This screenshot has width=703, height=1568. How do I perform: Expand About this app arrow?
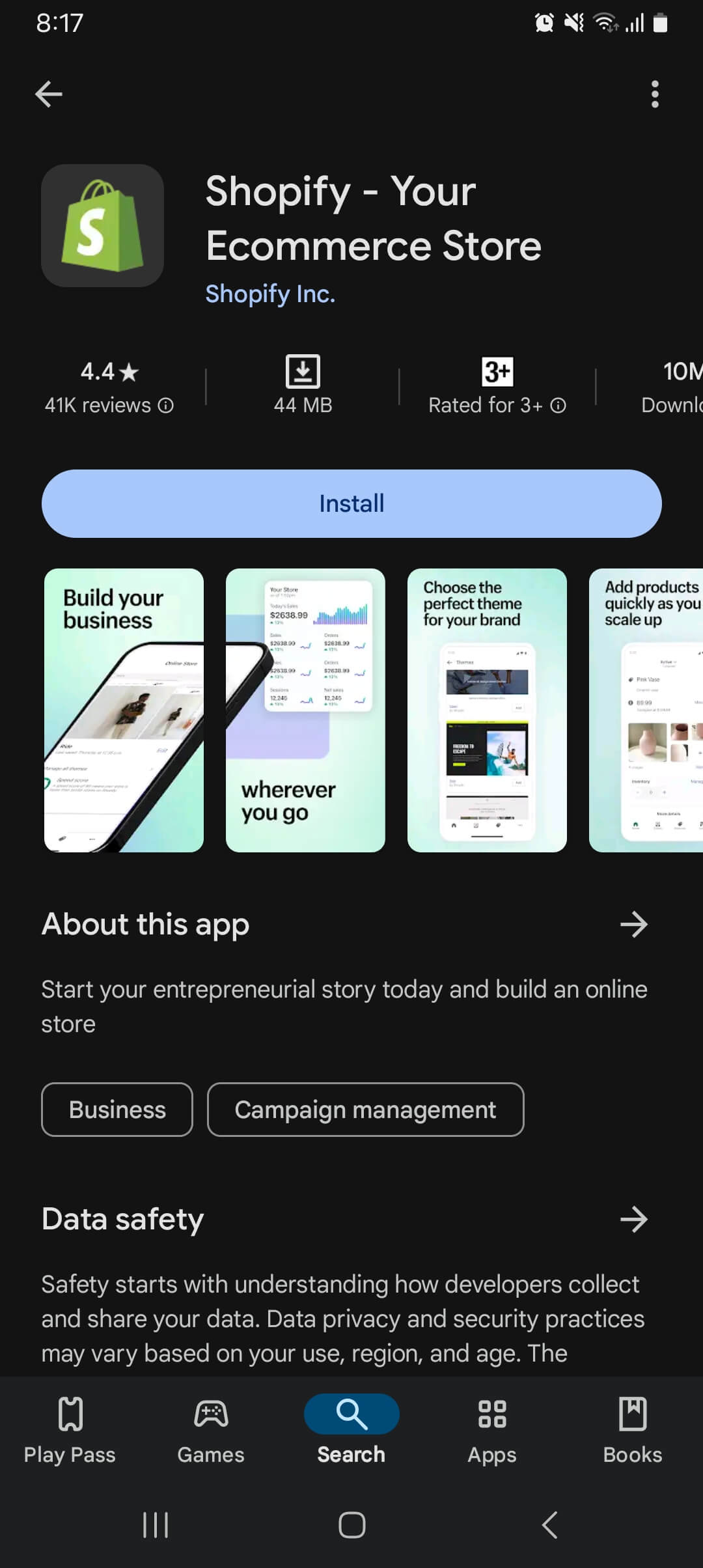click(x=633, y=924)
